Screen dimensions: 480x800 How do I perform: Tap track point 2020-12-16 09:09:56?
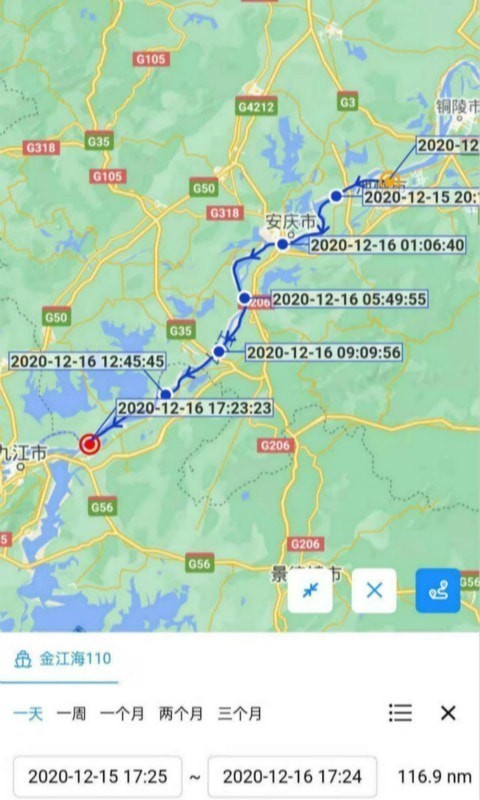click(219, 351)
